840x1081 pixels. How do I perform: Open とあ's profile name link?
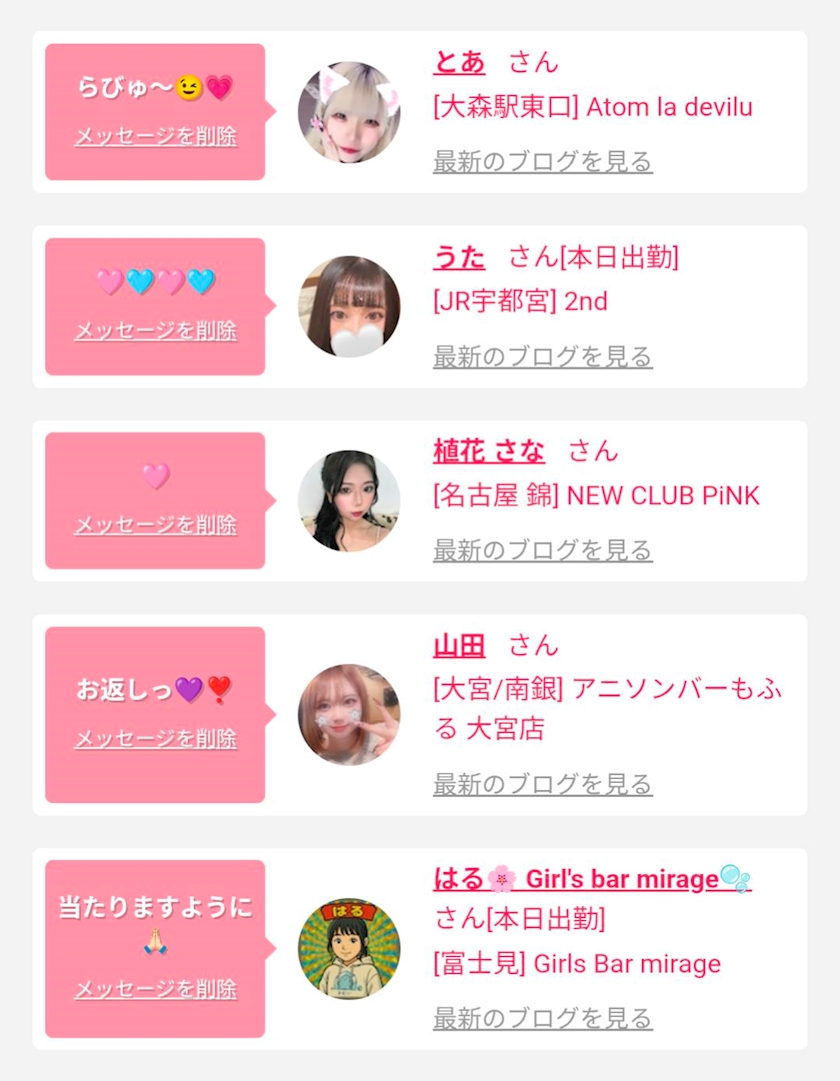459,63
